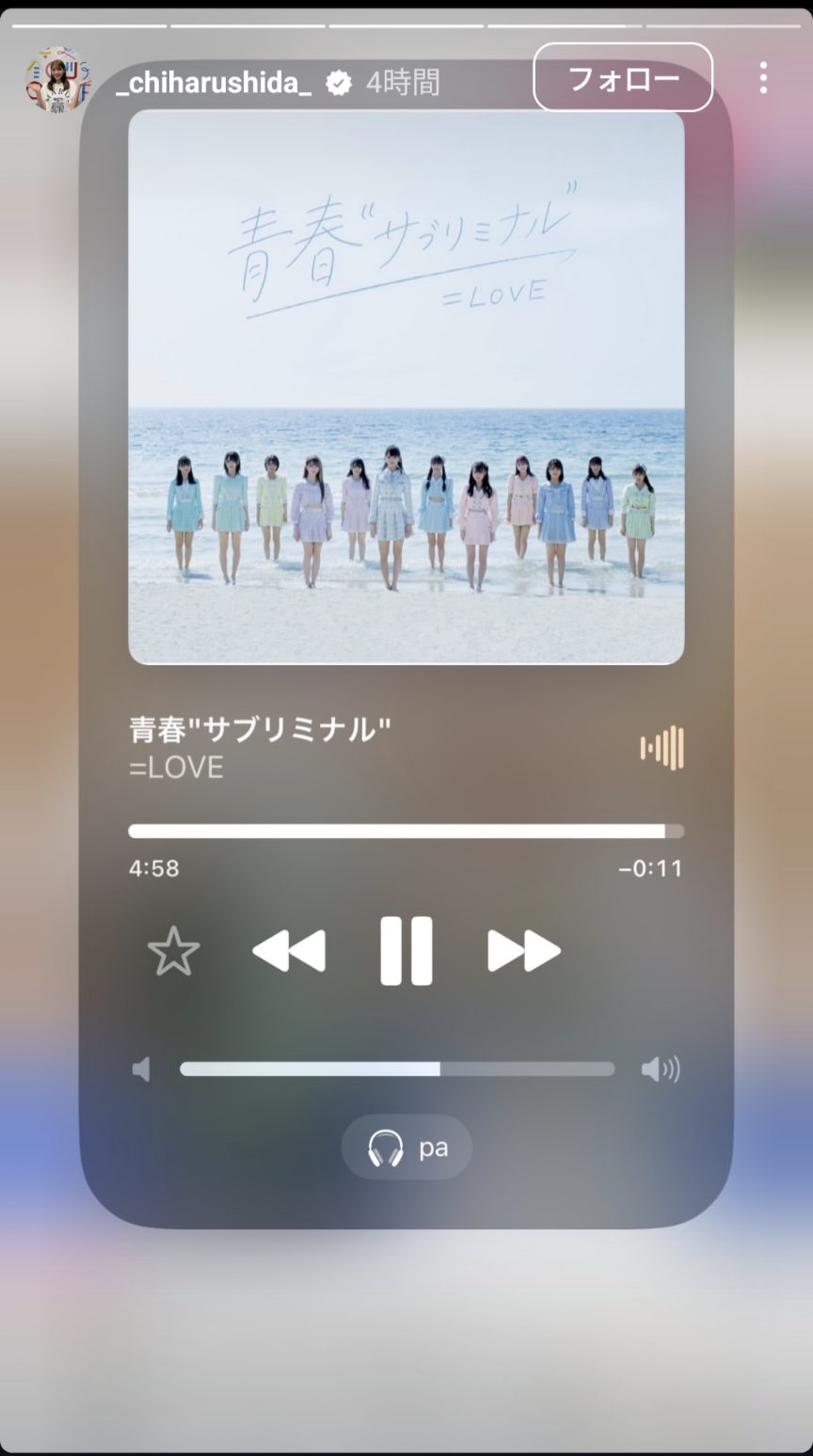This screenshot has height=1456, width=813.
Task: Tap the story author's profile picture
Action: click(57, 80)
